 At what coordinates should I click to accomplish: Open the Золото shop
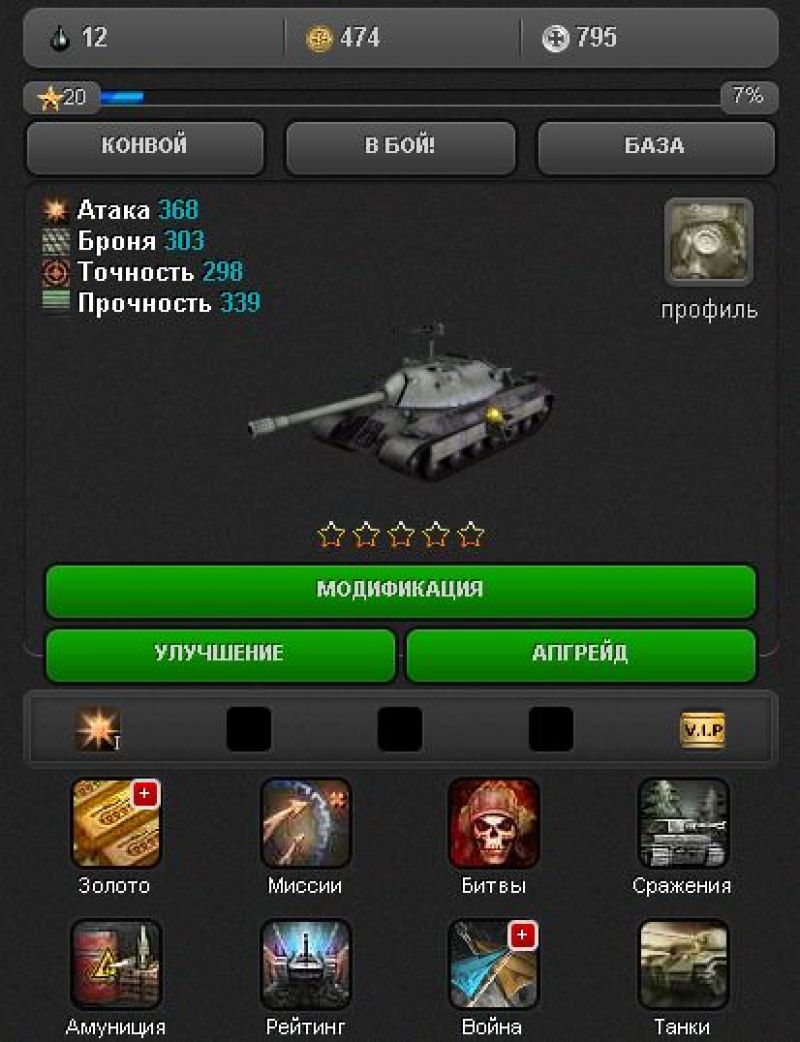pyautogui.click(x=115, y=823)
